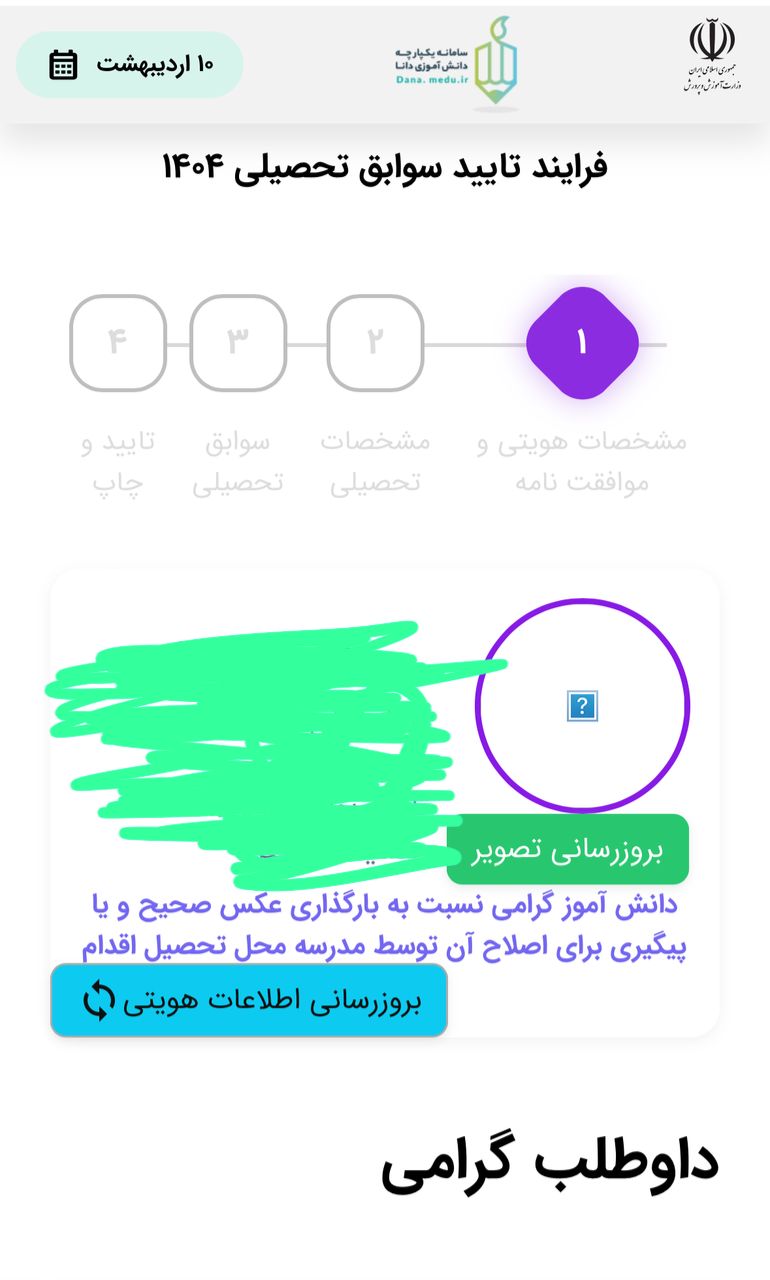Screen dimensions: 770x1280
Task: Select step 1 مشخصات هویتی
Action: click(582, 343)
